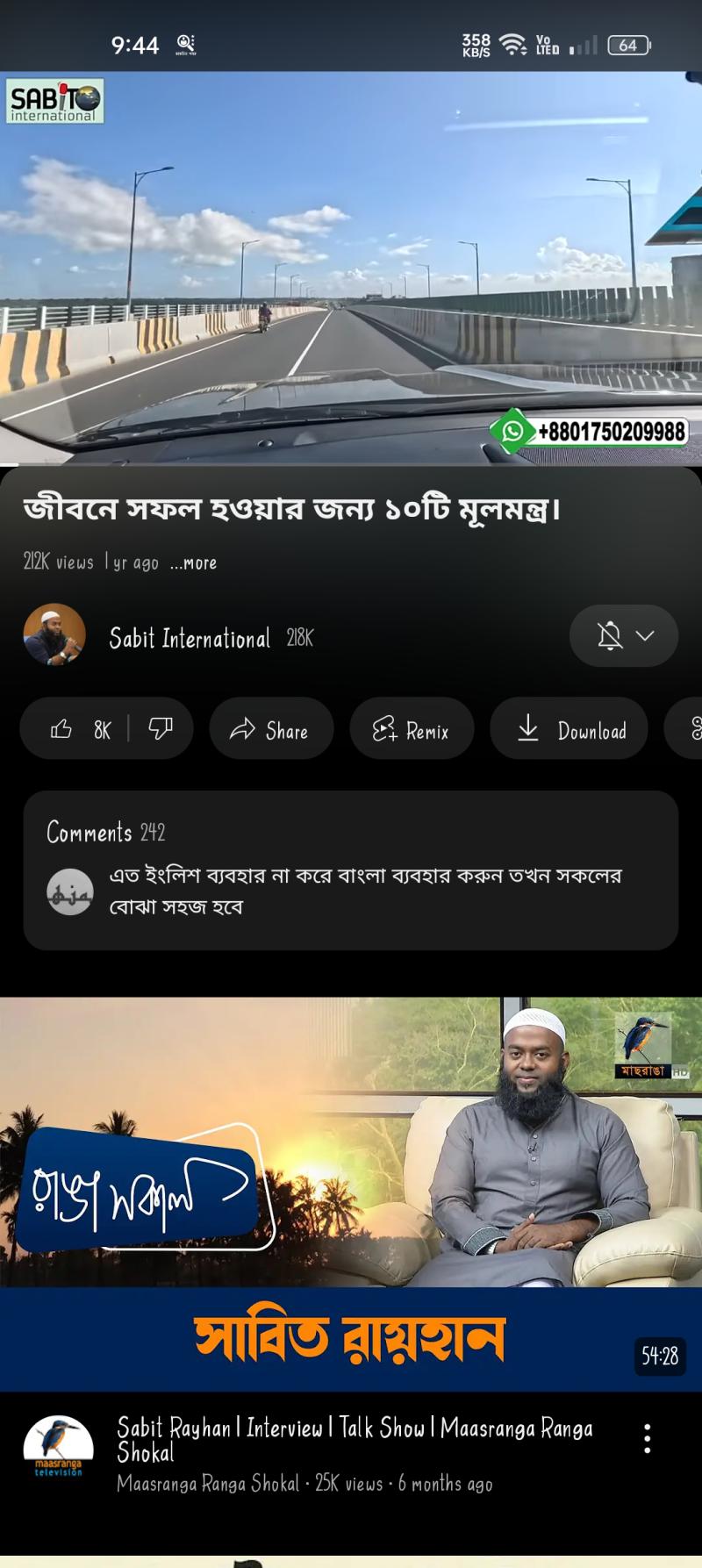The height and width of the screenshot is (1568, 702).
Task: Open notification bell settings for Sabit International
Action: pyautogui.click(x=624, y=636)
